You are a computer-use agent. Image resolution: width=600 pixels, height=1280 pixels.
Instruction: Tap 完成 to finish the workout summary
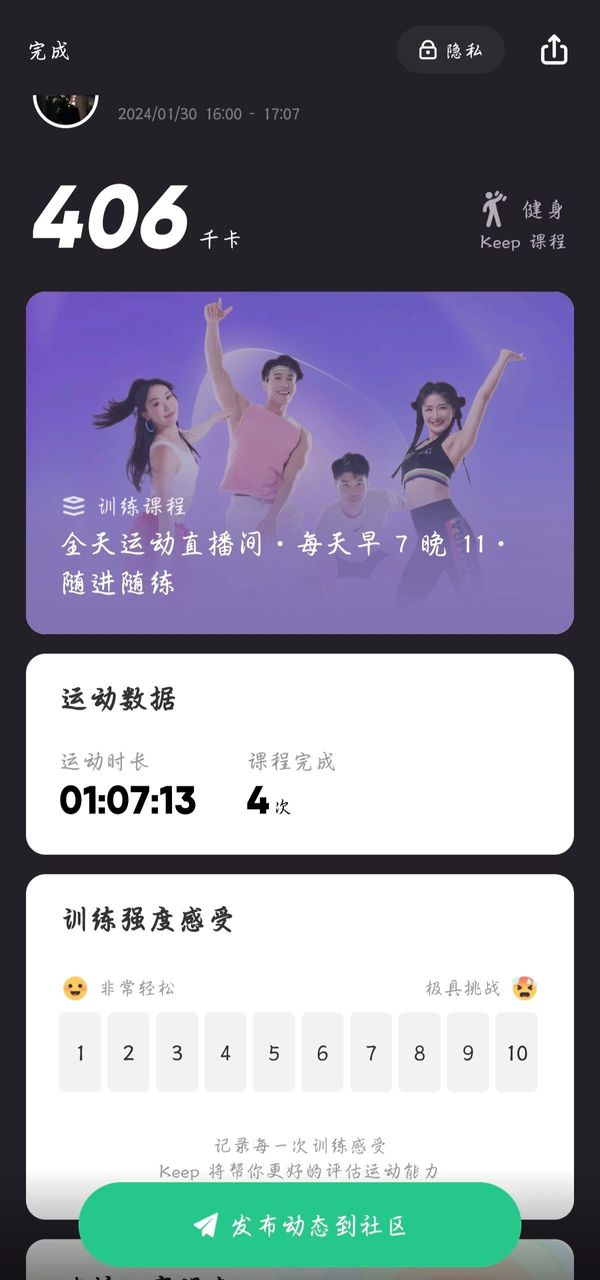[49, 51]
